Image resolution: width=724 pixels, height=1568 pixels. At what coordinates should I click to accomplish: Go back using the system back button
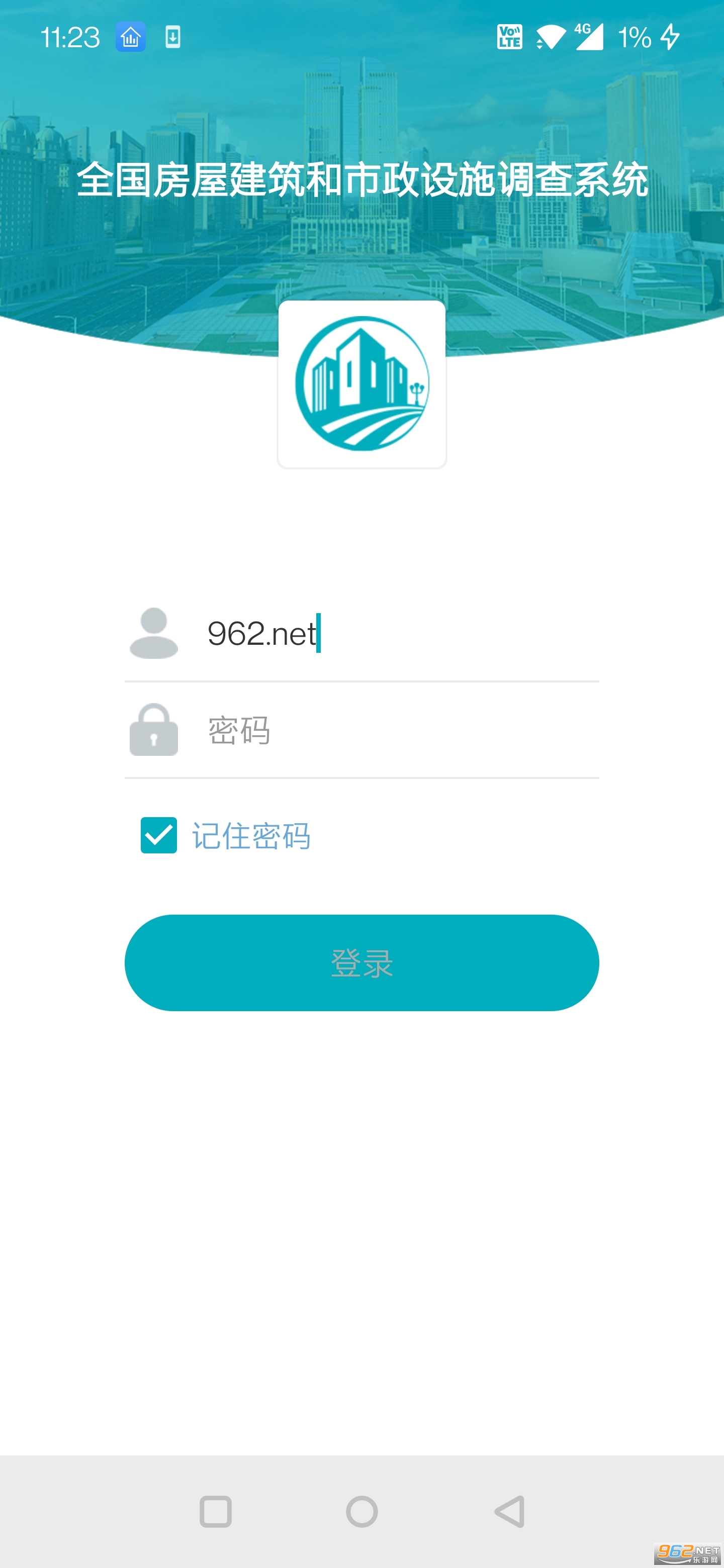[510, 1511]
